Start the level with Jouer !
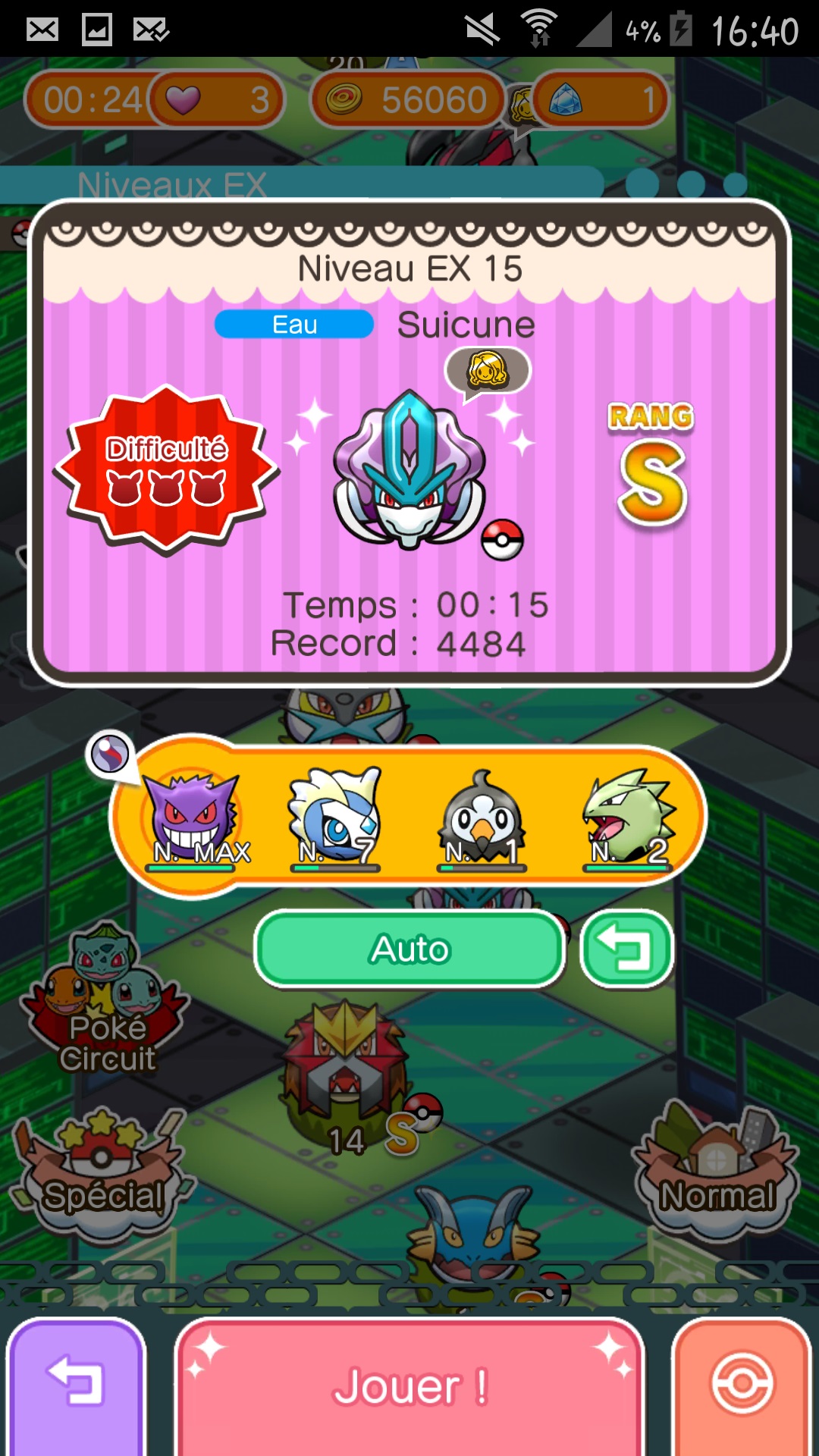819x1456 pixels. (x=409, y=1386)
